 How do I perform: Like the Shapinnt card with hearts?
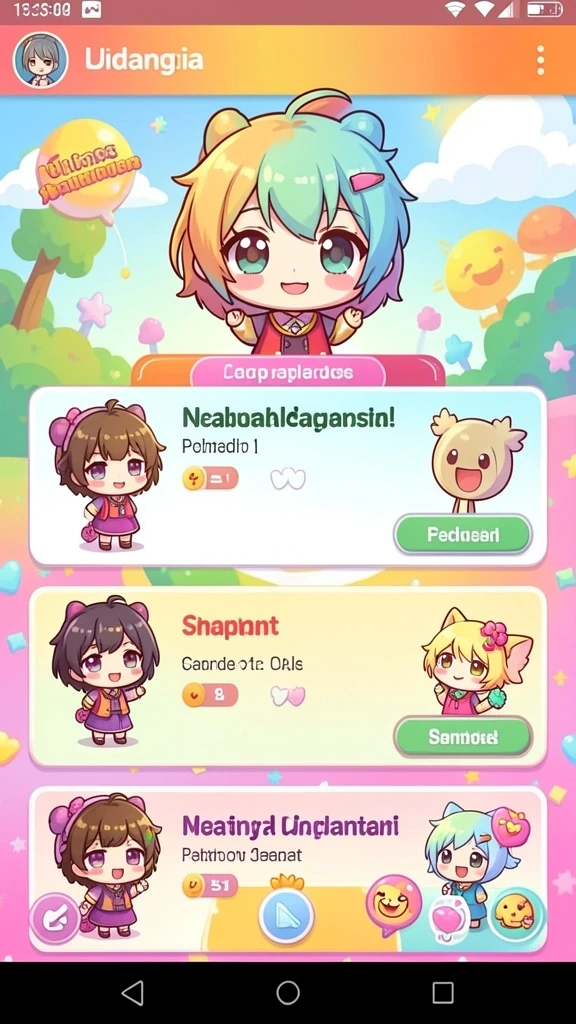point(288,696)
